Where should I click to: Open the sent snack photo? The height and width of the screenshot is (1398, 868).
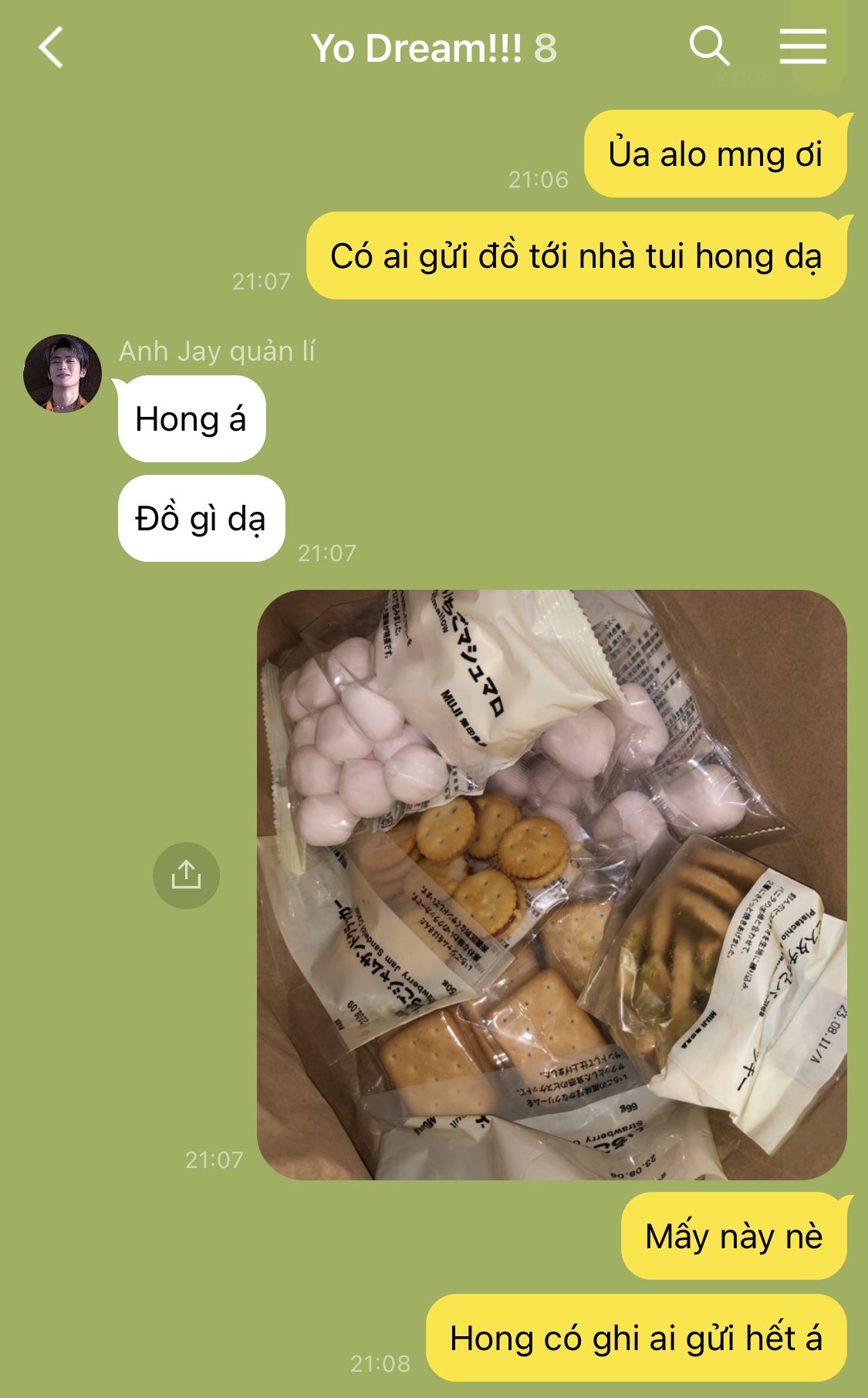point(551,885)
